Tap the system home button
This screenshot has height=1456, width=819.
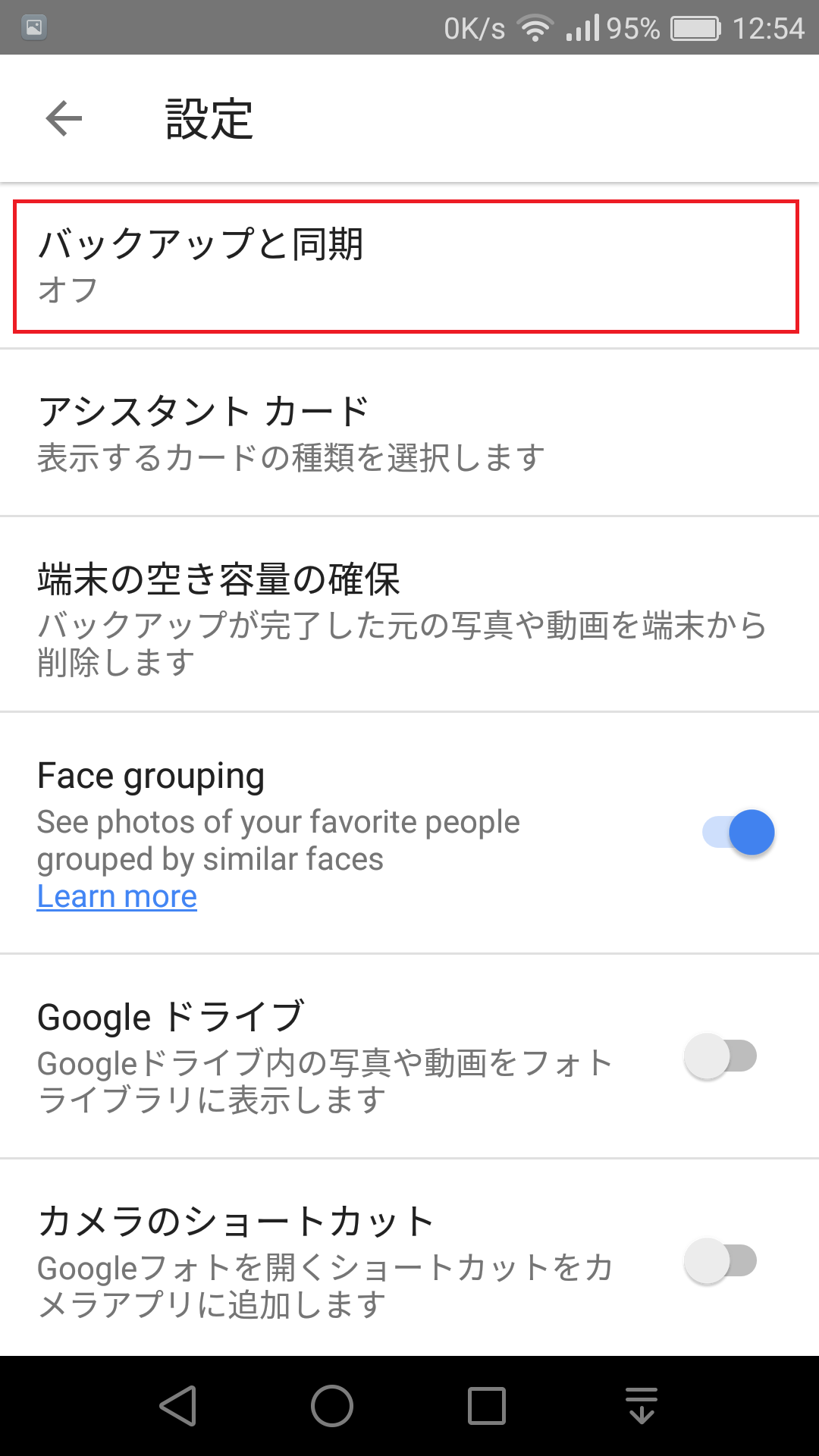tap(332, 1406)
